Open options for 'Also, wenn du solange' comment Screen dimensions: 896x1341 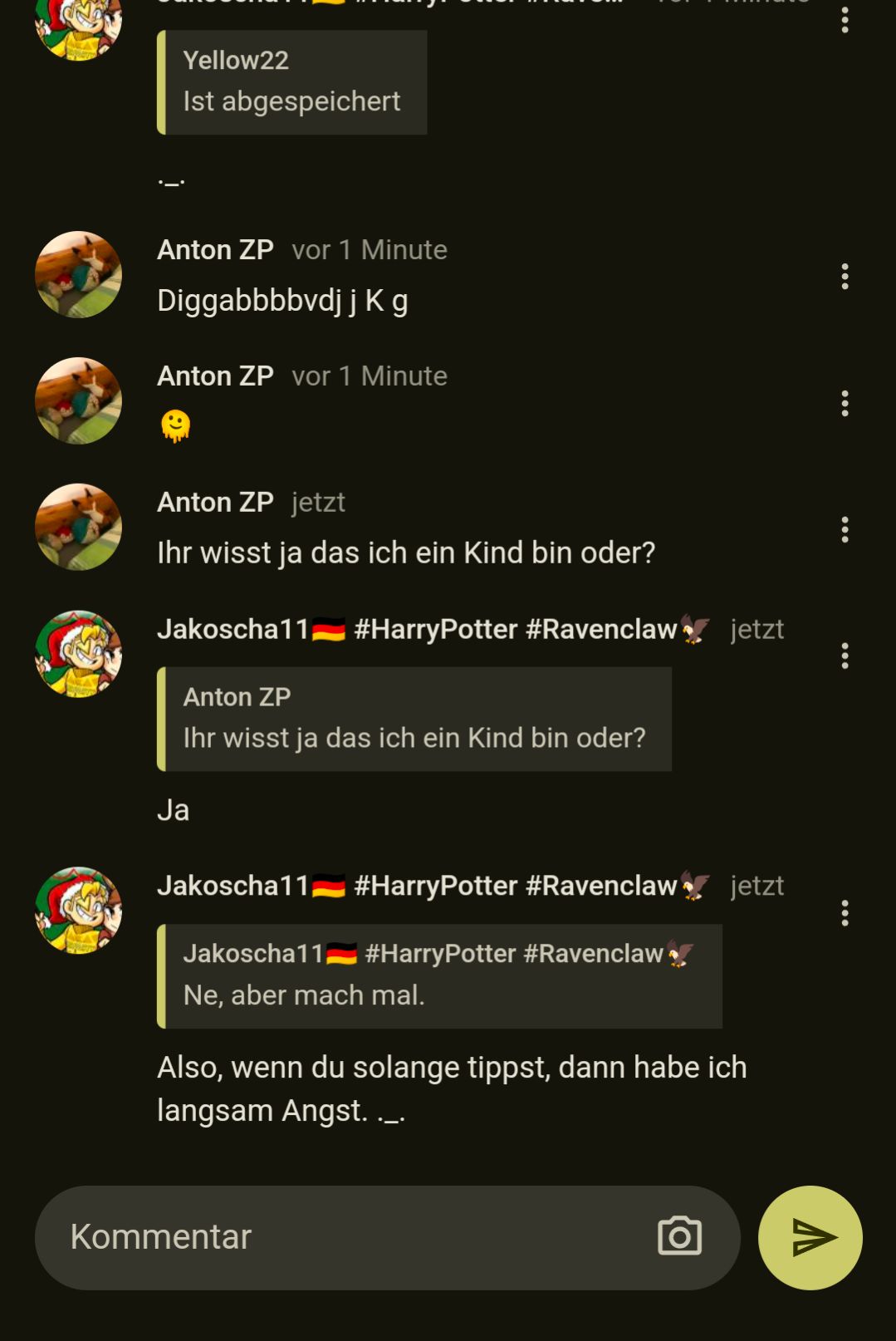pyautogui.click(x=845, y=913)
